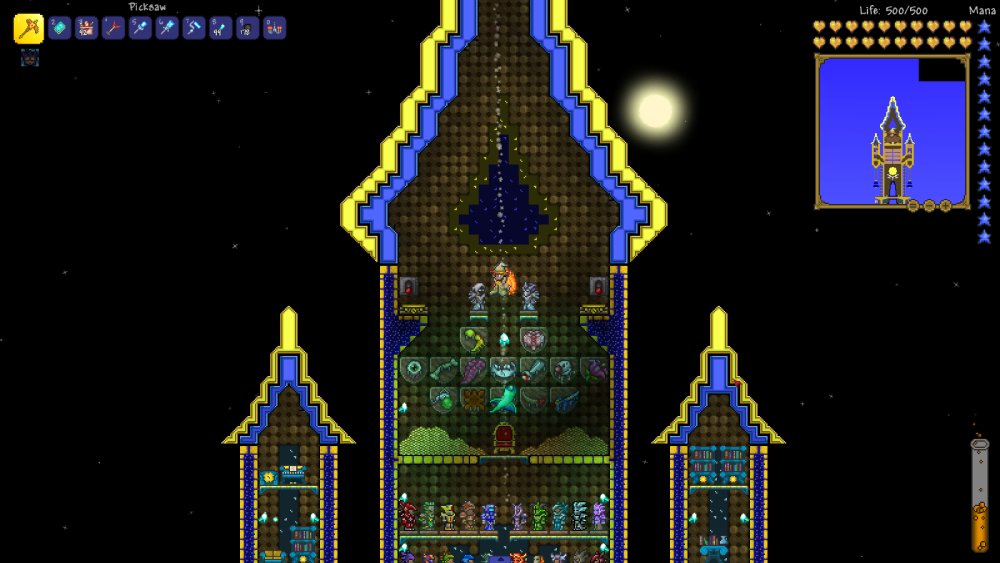The height and width of the screenshot is (563, 1000).
Task: Select the chandelier in hotbar slot 0
Action: pyautogui.click(x=274, y=28)
